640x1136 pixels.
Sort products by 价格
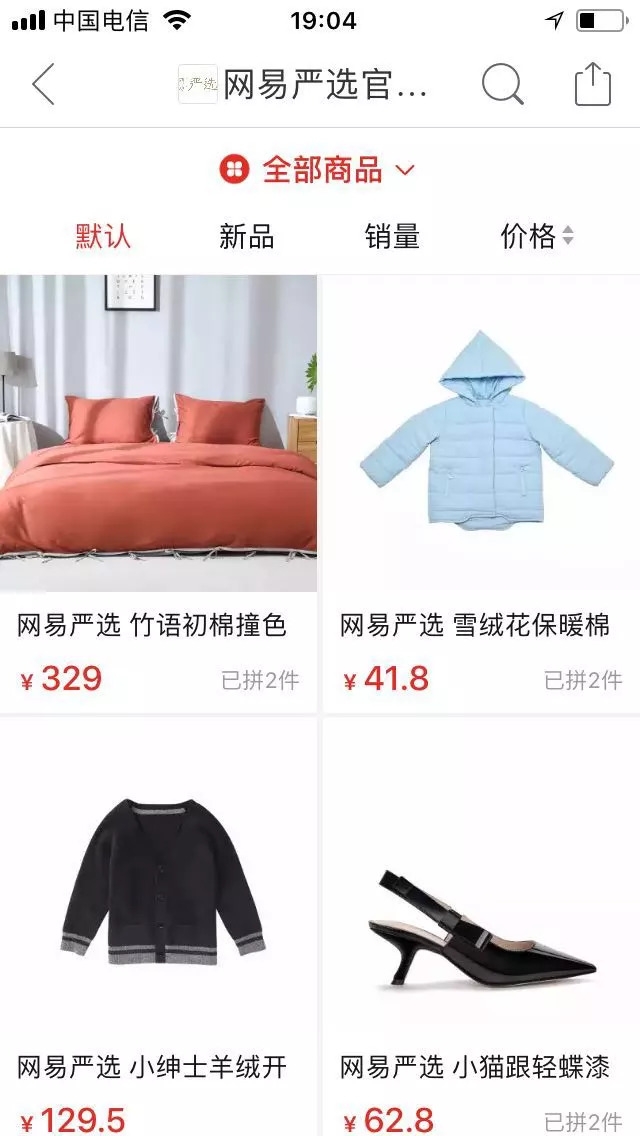[537, 237]
